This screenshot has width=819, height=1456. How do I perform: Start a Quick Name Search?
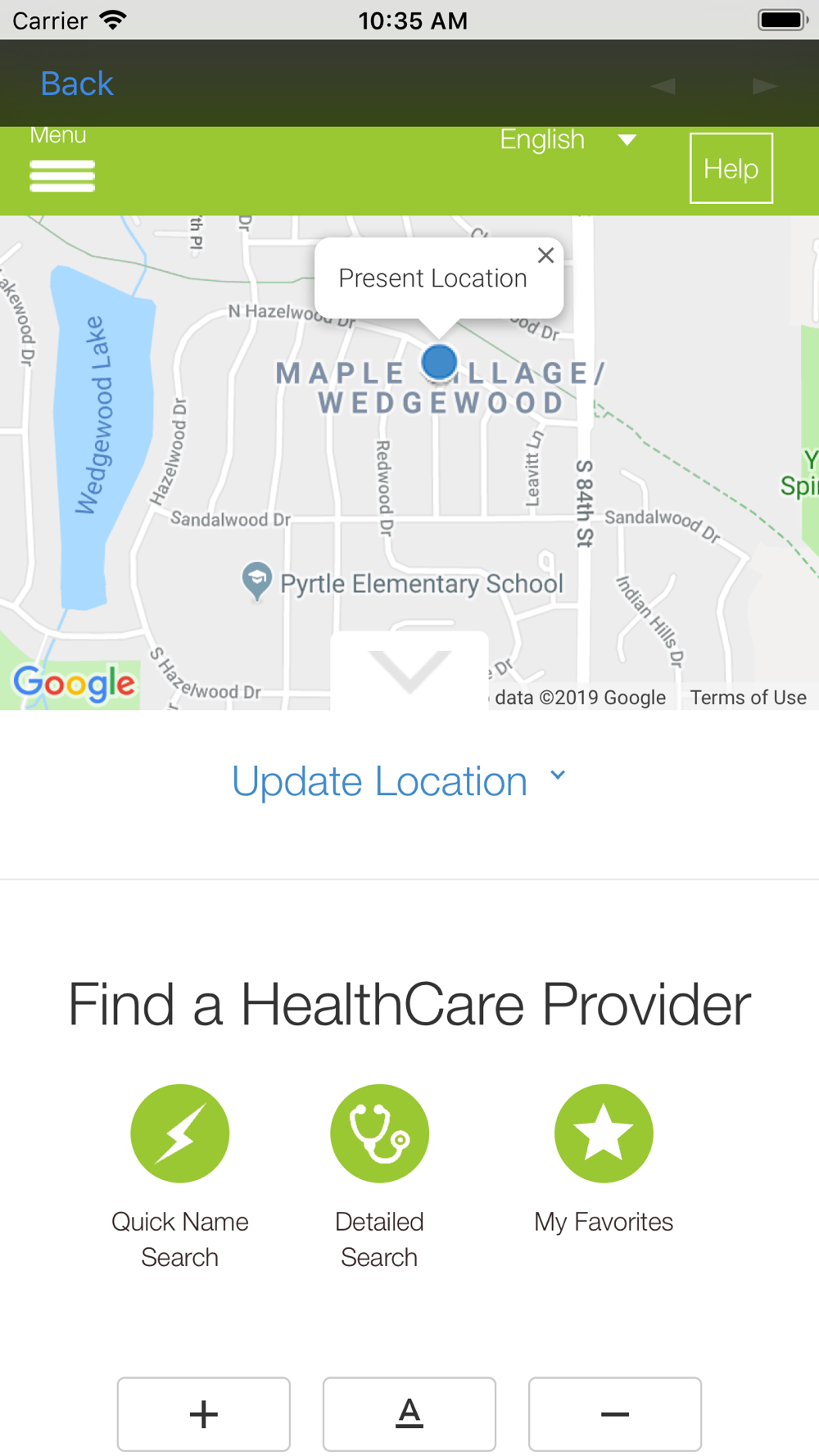[x=180, y=1177]
